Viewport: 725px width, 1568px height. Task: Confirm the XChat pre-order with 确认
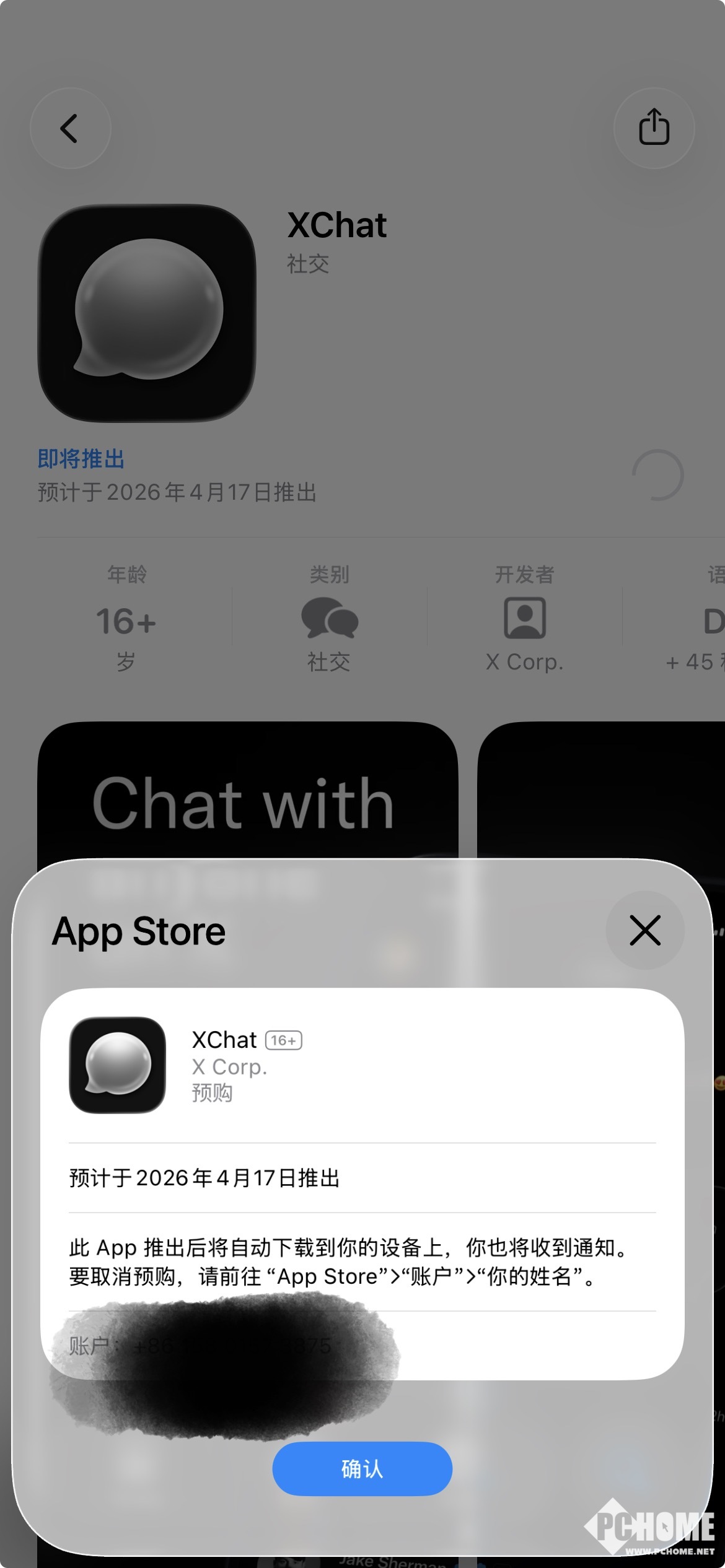click(x=362, y=1468)
